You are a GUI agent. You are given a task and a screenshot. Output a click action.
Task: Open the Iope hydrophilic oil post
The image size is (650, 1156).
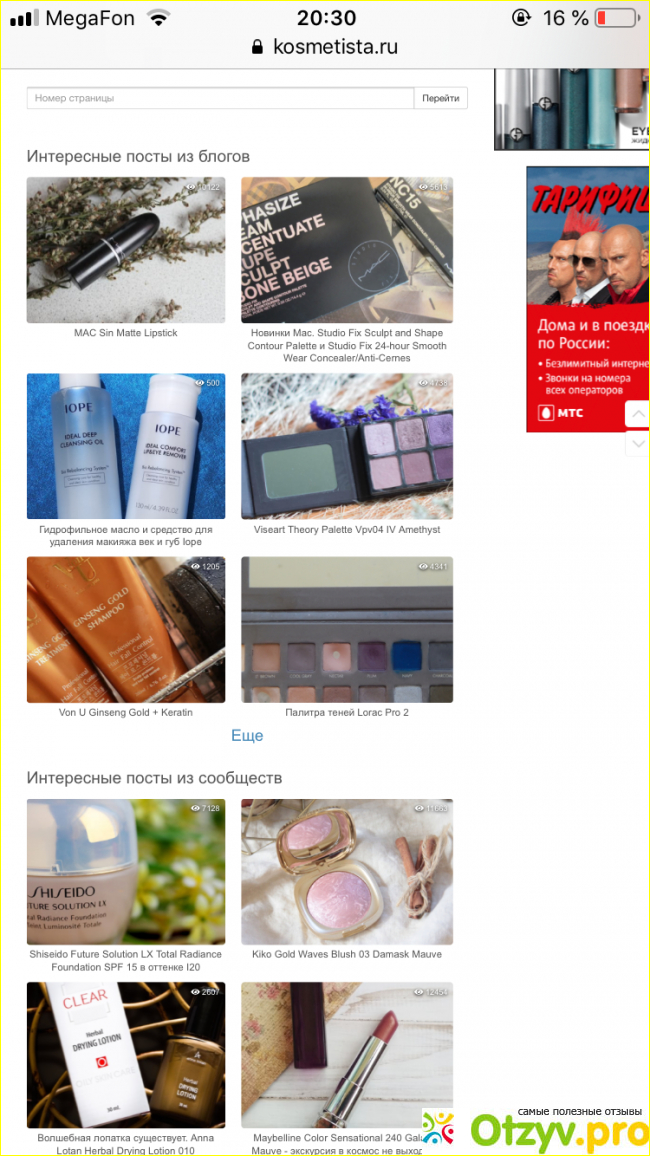[126, 446]
